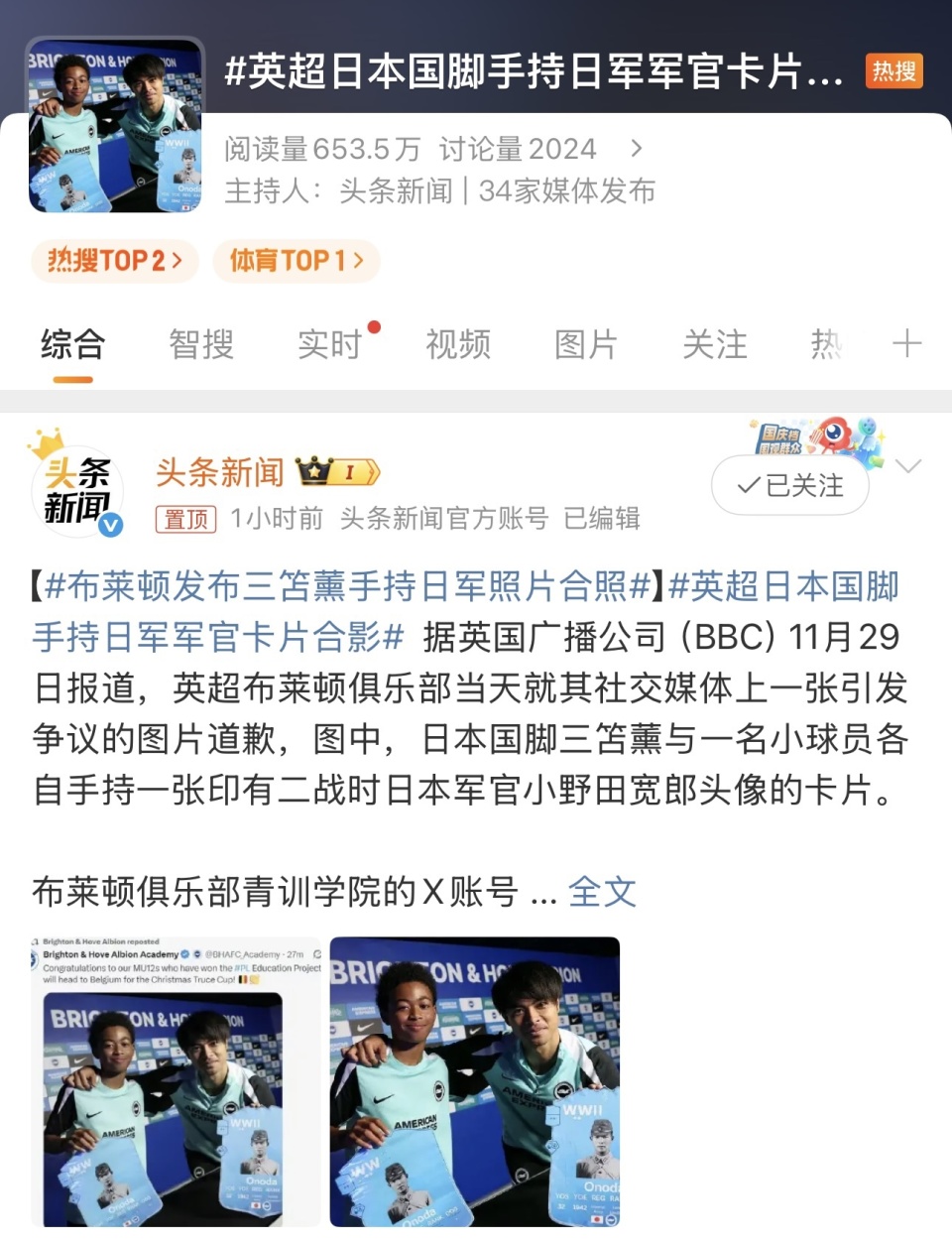
Task: Expand the post with 全文
Action: pyautogui.click(x=602, y=892)
